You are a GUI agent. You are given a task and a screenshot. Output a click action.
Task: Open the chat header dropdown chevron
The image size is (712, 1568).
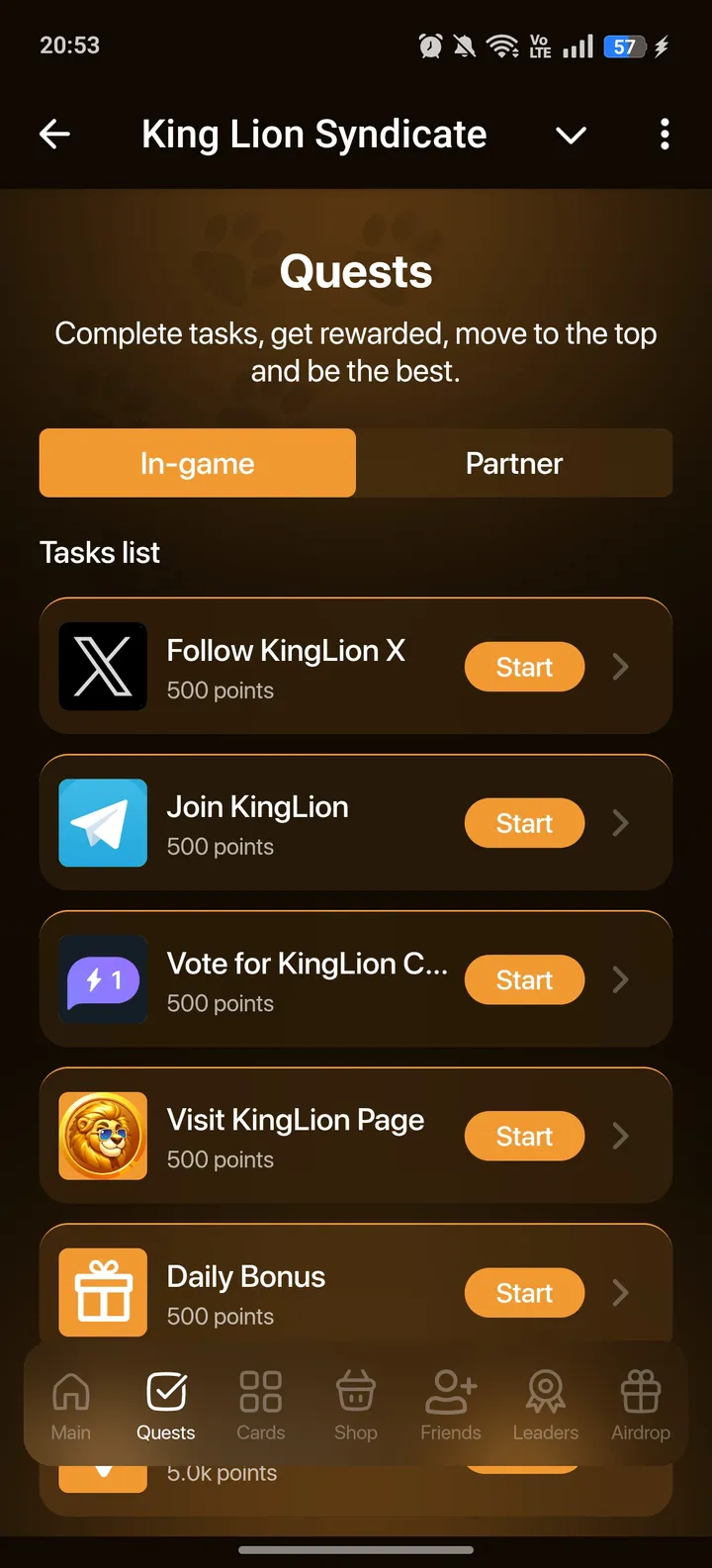point(571,135)
